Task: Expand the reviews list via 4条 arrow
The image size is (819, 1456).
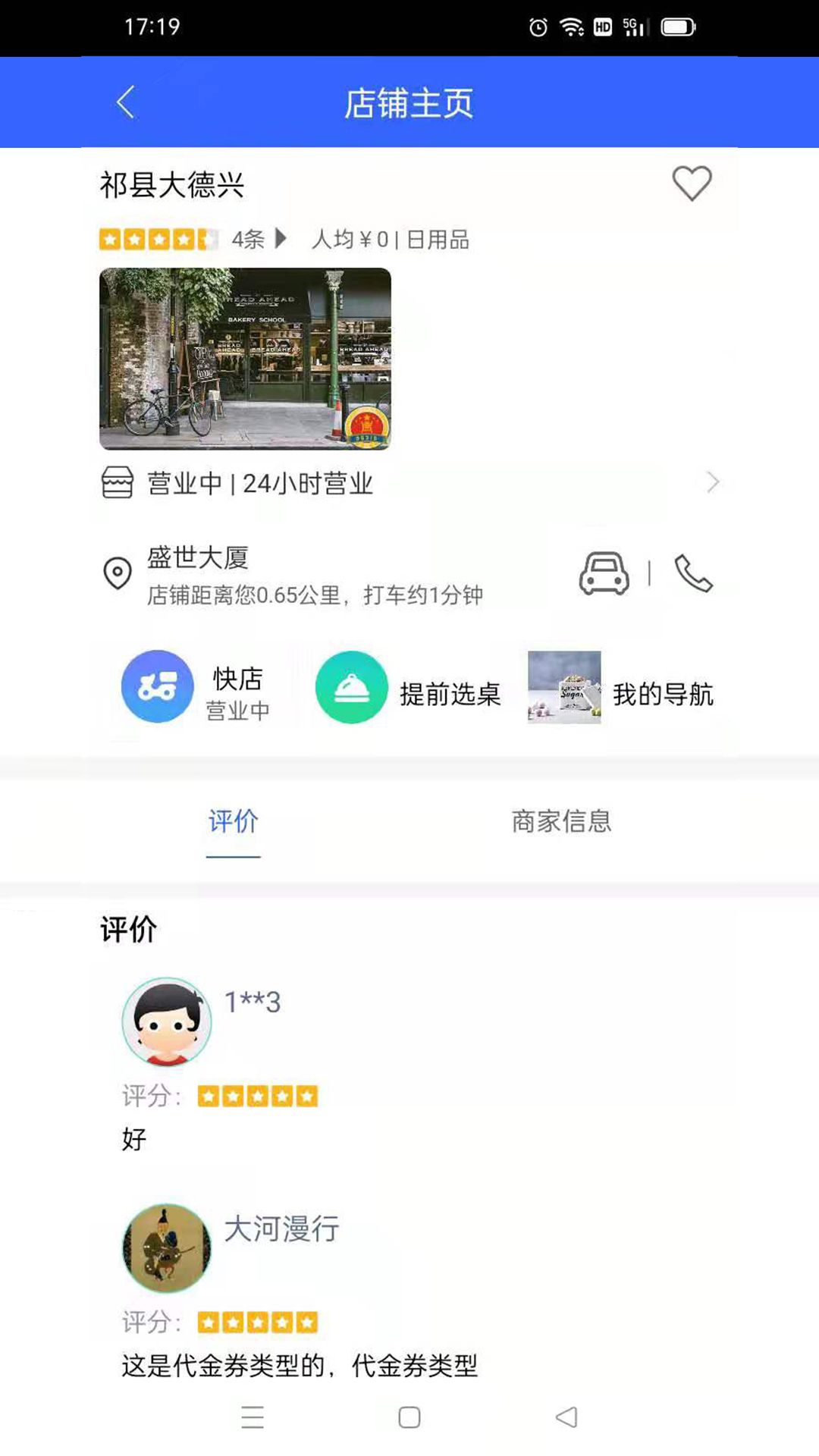Action: [281, 239]
